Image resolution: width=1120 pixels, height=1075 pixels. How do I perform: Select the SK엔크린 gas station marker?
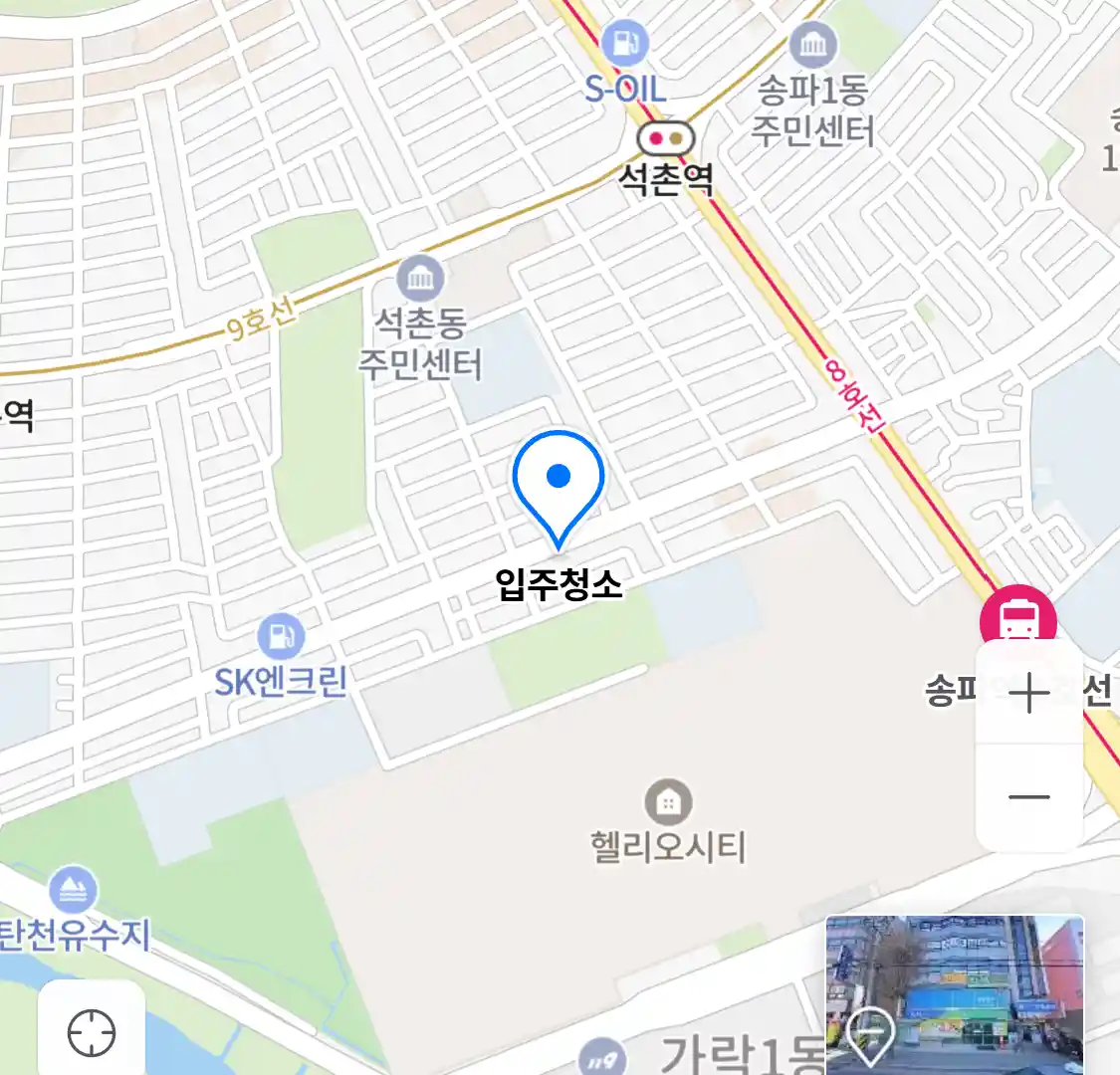[281, 635]
